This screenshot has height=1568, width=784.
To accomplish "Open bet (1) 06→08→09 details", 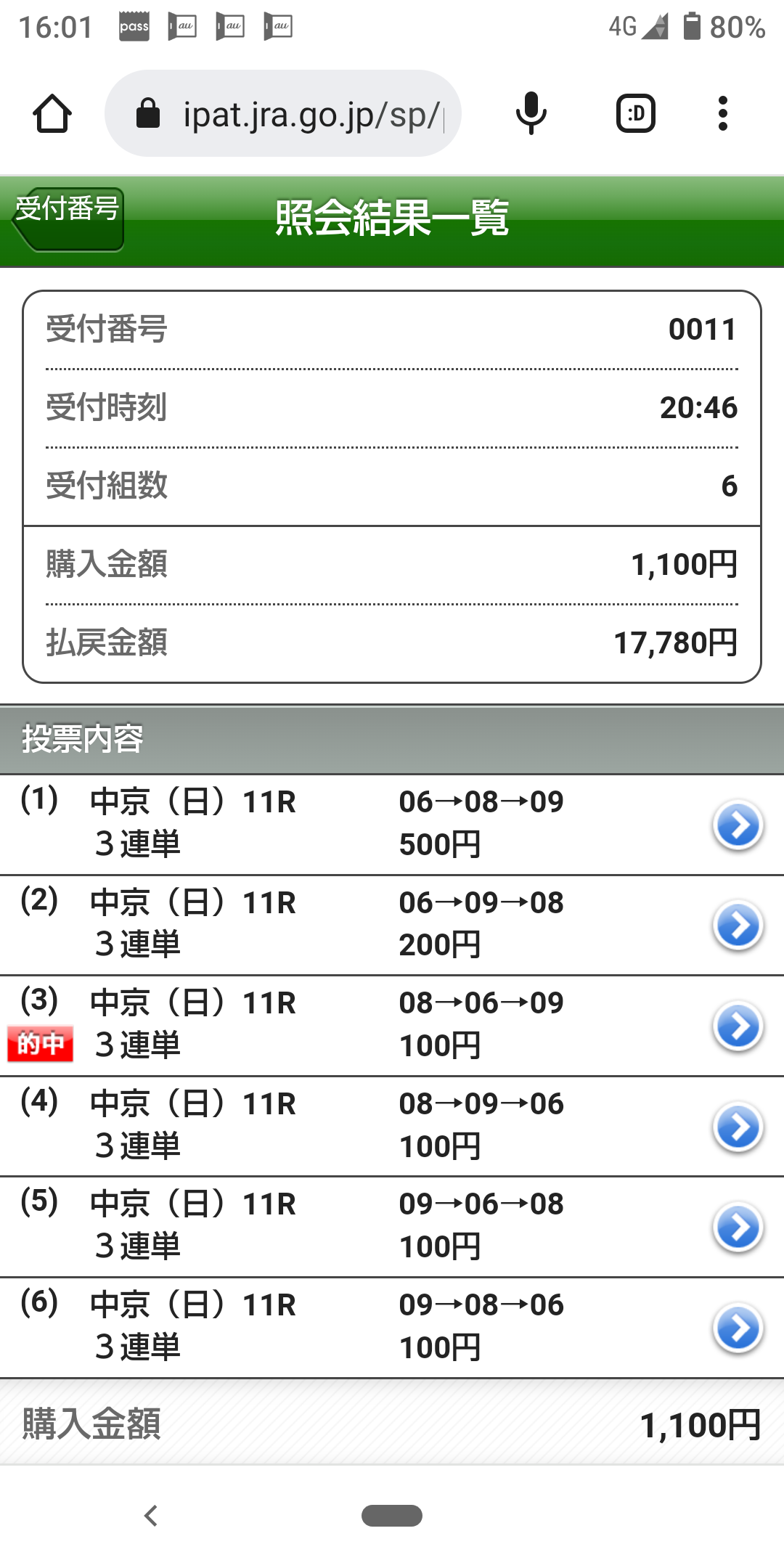I will tap(738, 825).
